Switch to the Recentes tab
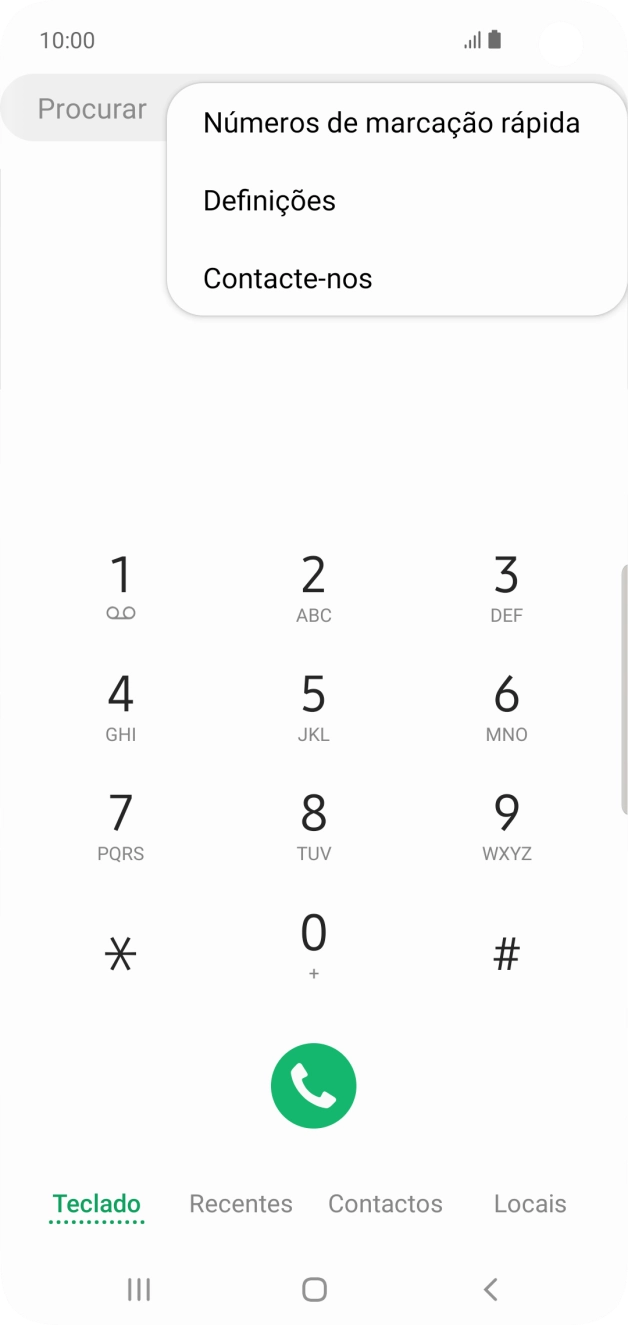 click(x=241, y=1204)
